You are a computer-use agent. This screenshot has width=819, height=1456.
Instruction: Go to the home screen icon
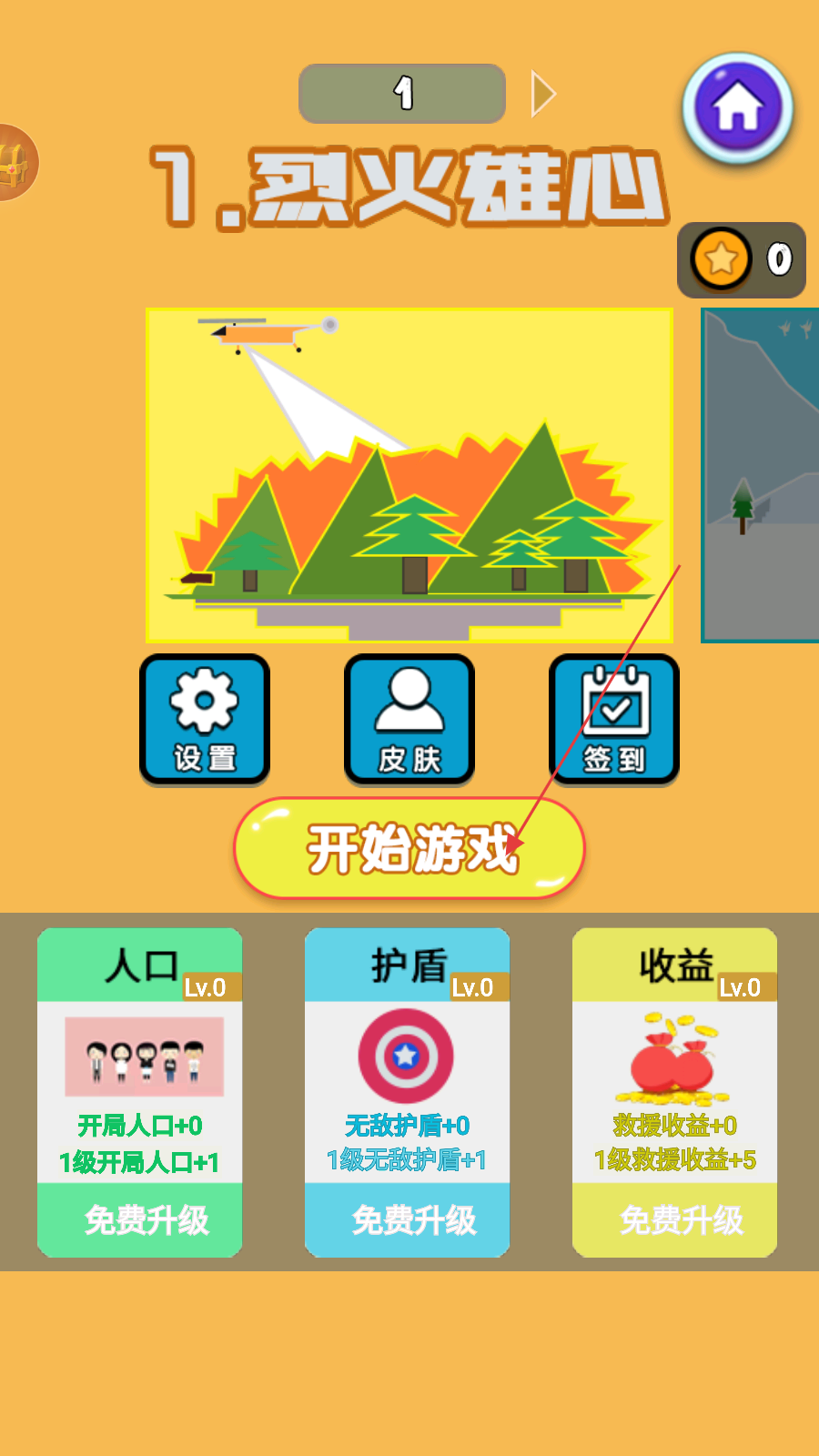(737, 107)
